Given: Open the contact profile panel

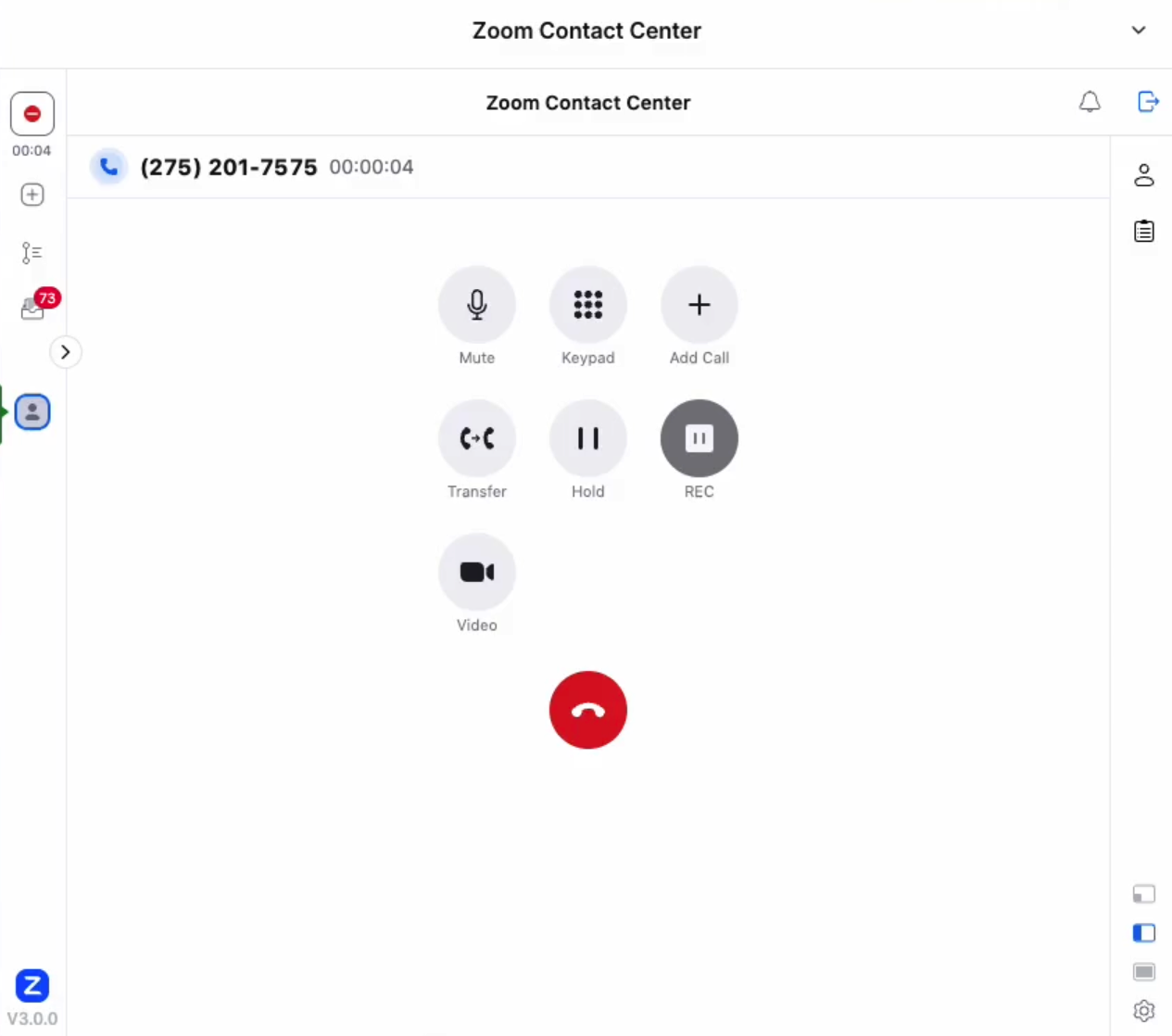Looking at the screenshot, I should point(1143,175).
